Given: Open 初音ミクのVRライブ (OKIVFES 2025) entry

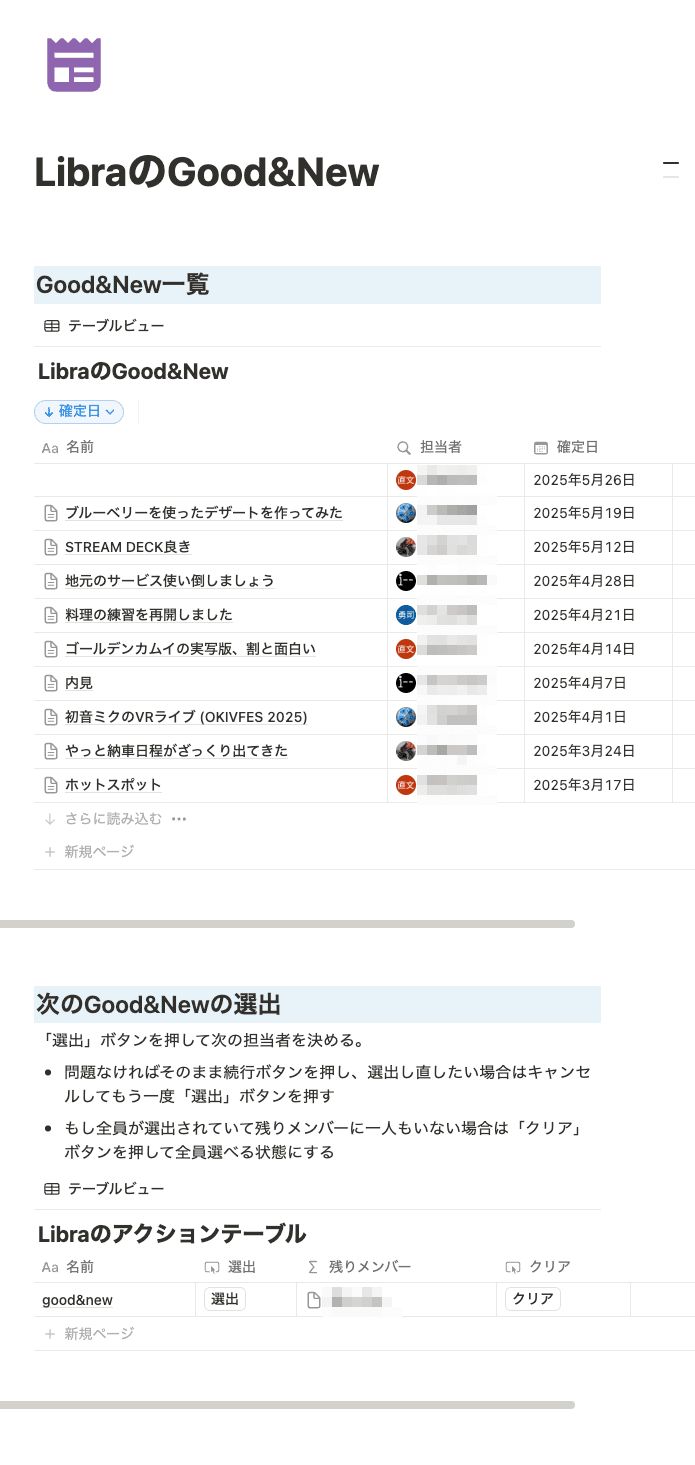Looking at the screenshot, I should pyautogui.click(x=185, y=717).
